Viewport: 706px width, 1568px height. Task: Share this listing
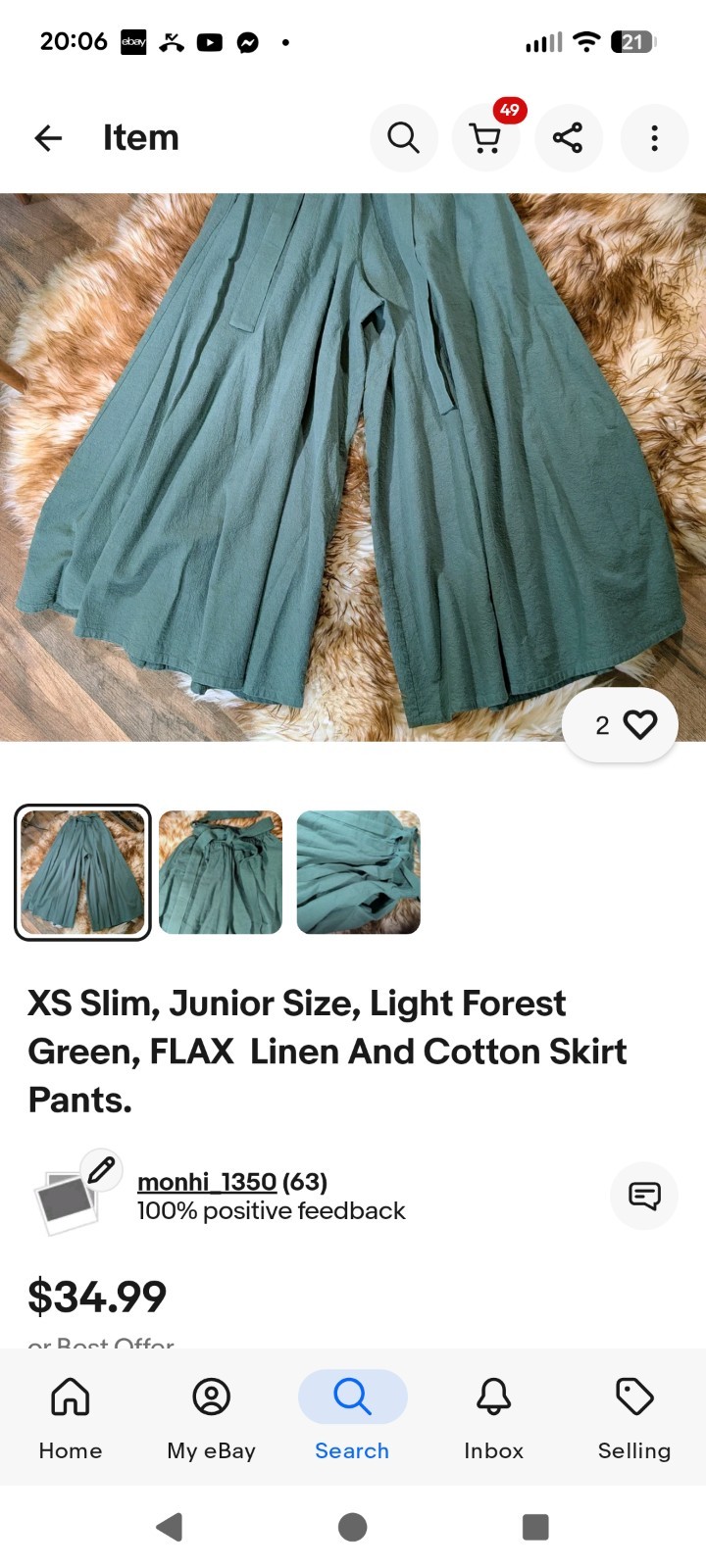(568, 138)
